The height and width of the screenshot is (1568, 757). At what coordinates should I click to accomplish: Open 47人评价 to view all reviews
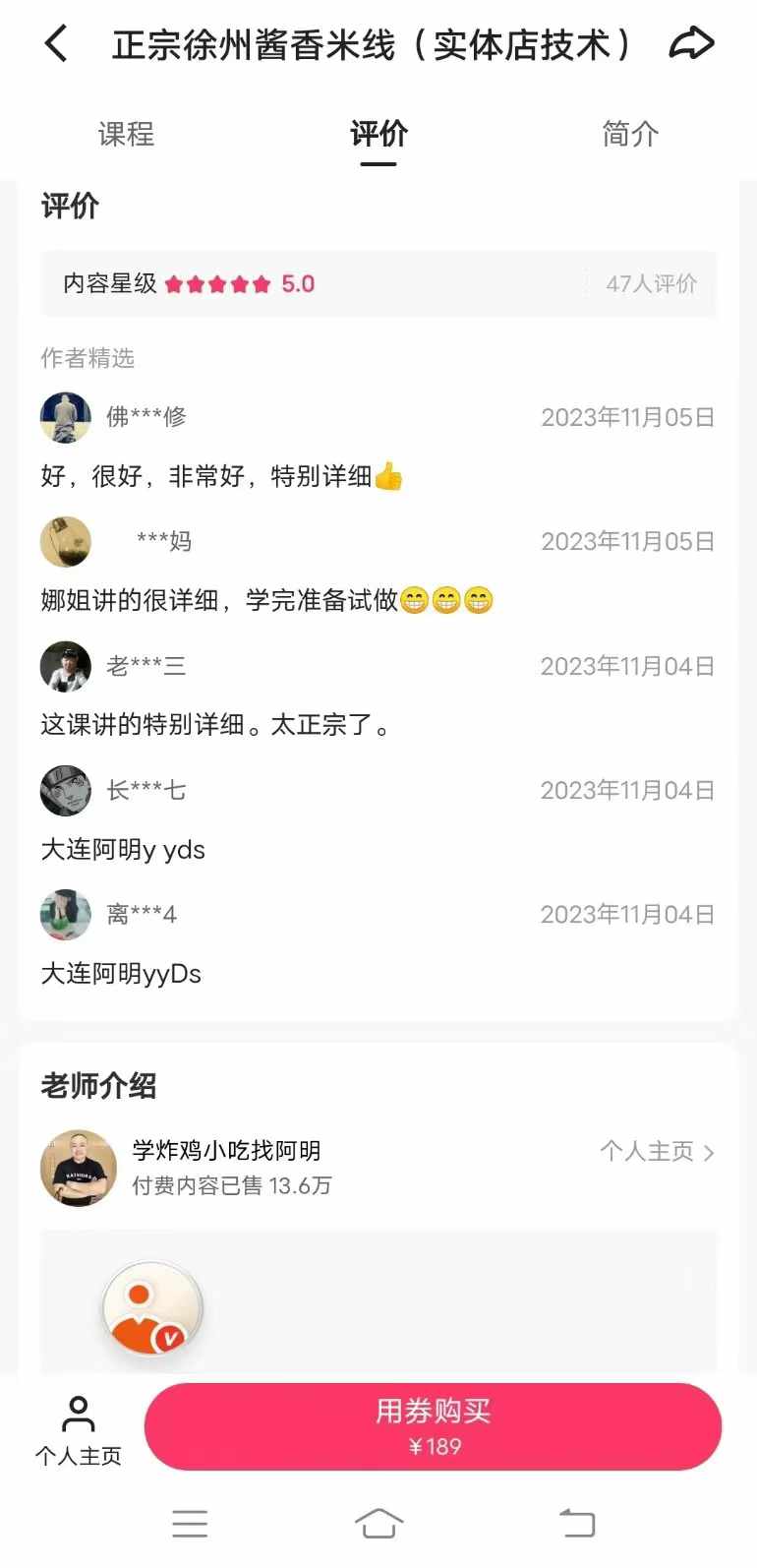[650, 284]
